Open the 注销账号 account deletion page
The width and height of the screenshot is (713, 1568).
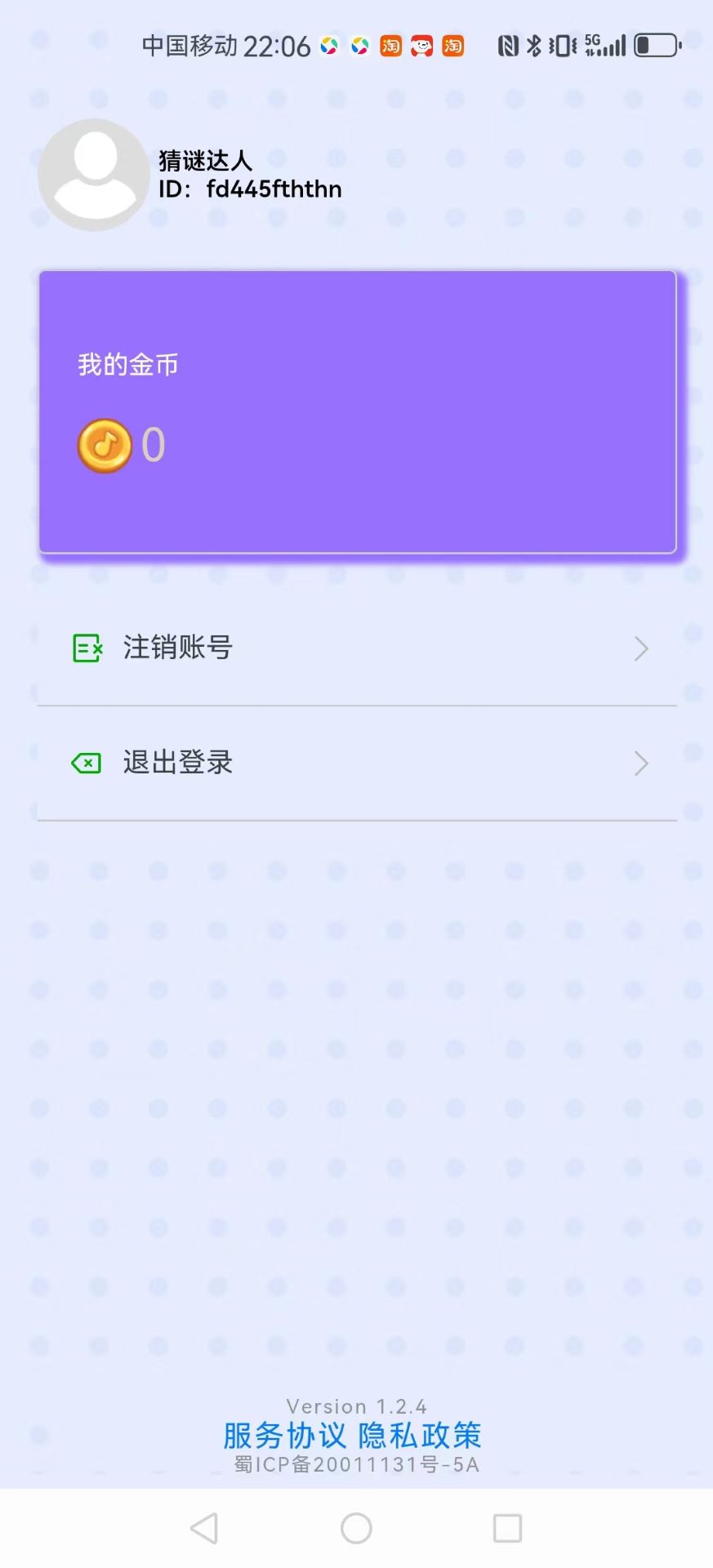[177, 647]
